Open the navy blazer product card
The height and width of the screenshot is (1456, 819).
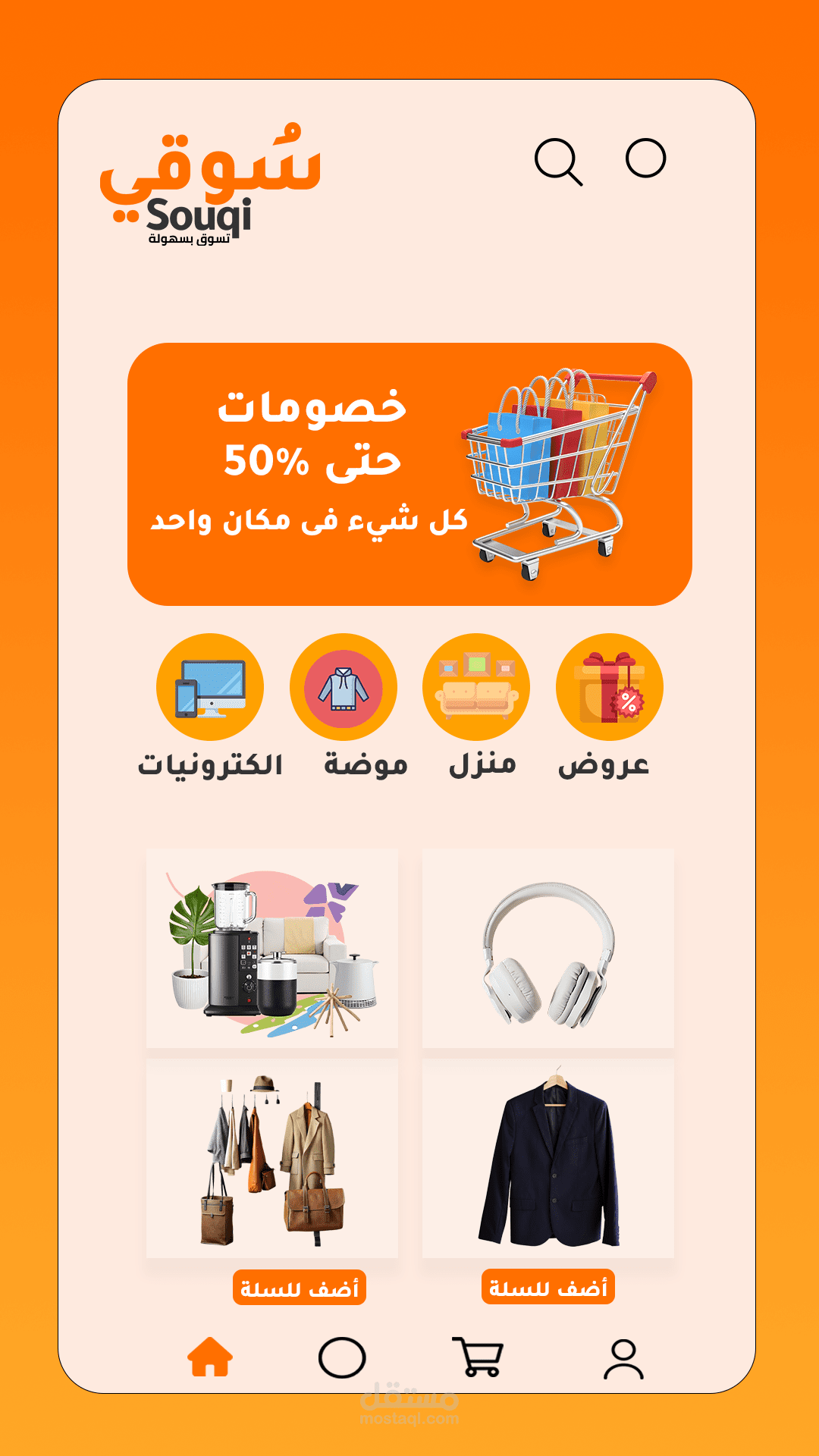pos(548,1159)
